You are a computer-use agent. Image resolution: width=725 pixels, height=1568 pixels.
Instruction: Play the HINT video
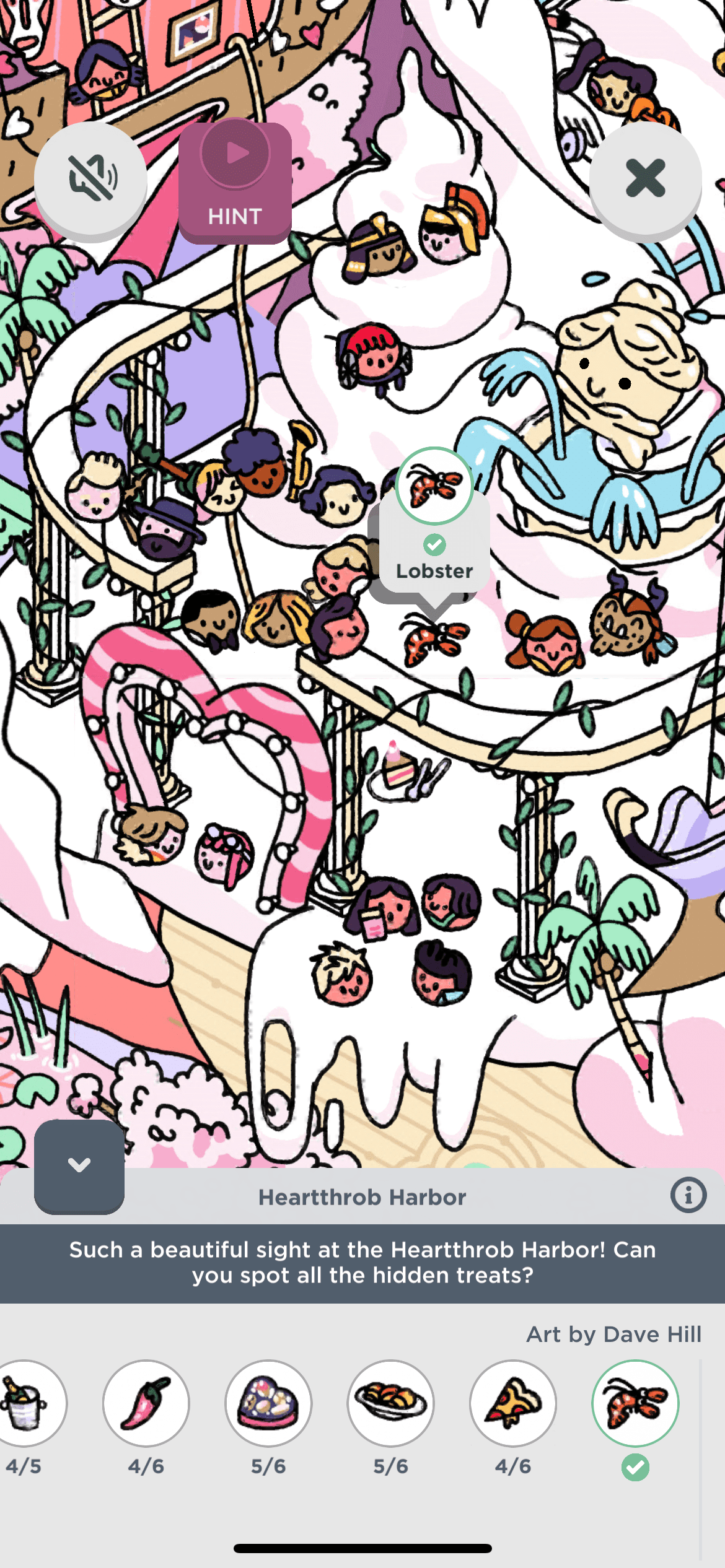pos(235,181)
